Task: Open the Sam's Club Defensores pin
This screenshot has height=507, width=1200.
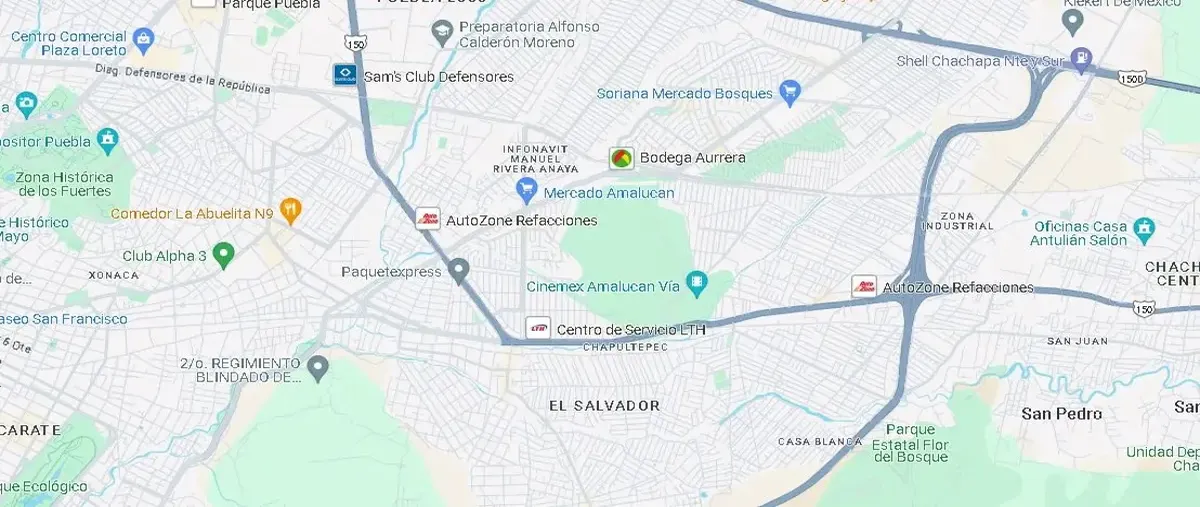Action: point(345,75)
